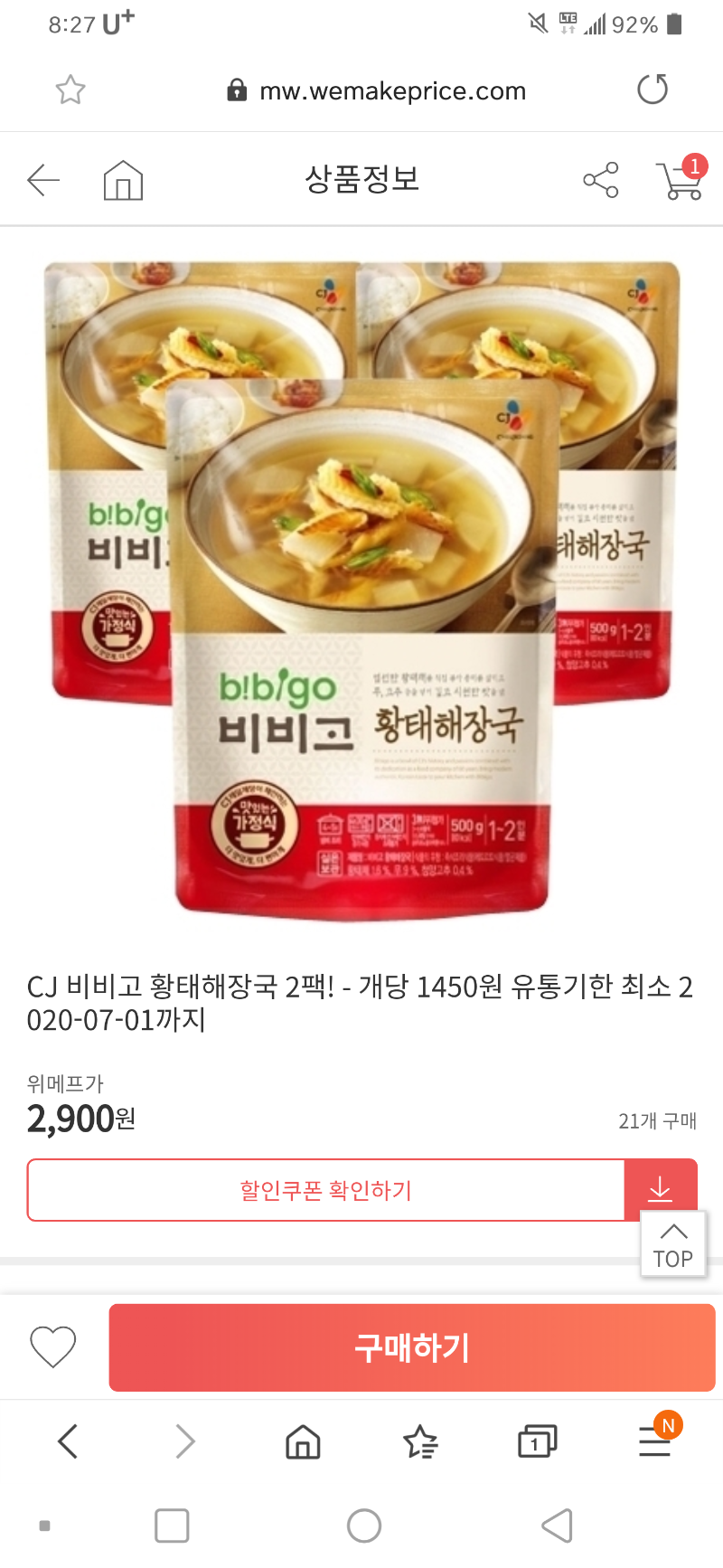Screen dimensions: 723x1568
Task: Tap the 구매하기 purchase button
Action: point(412,1347)
